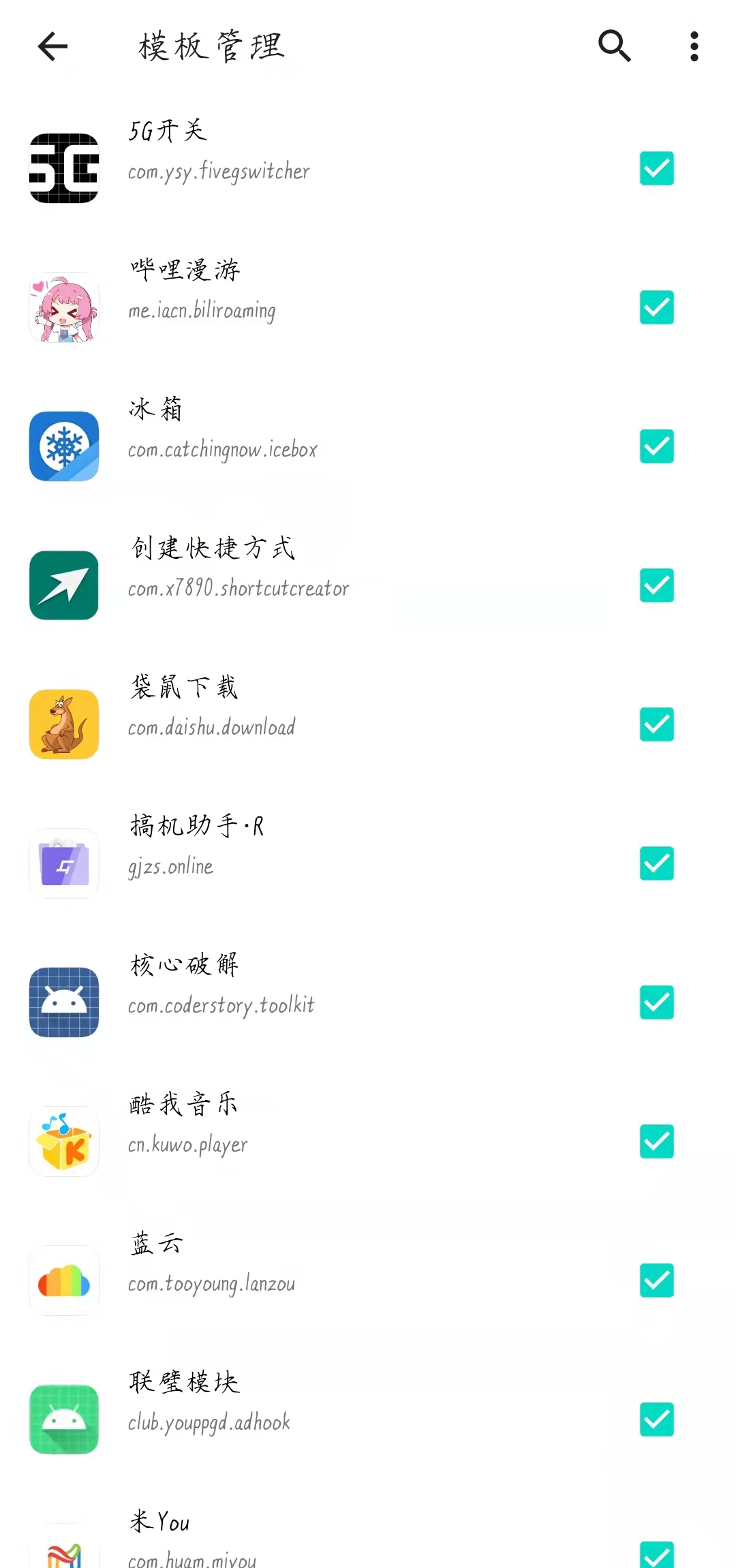Go back using the back arrow

[x=52, y=46]
